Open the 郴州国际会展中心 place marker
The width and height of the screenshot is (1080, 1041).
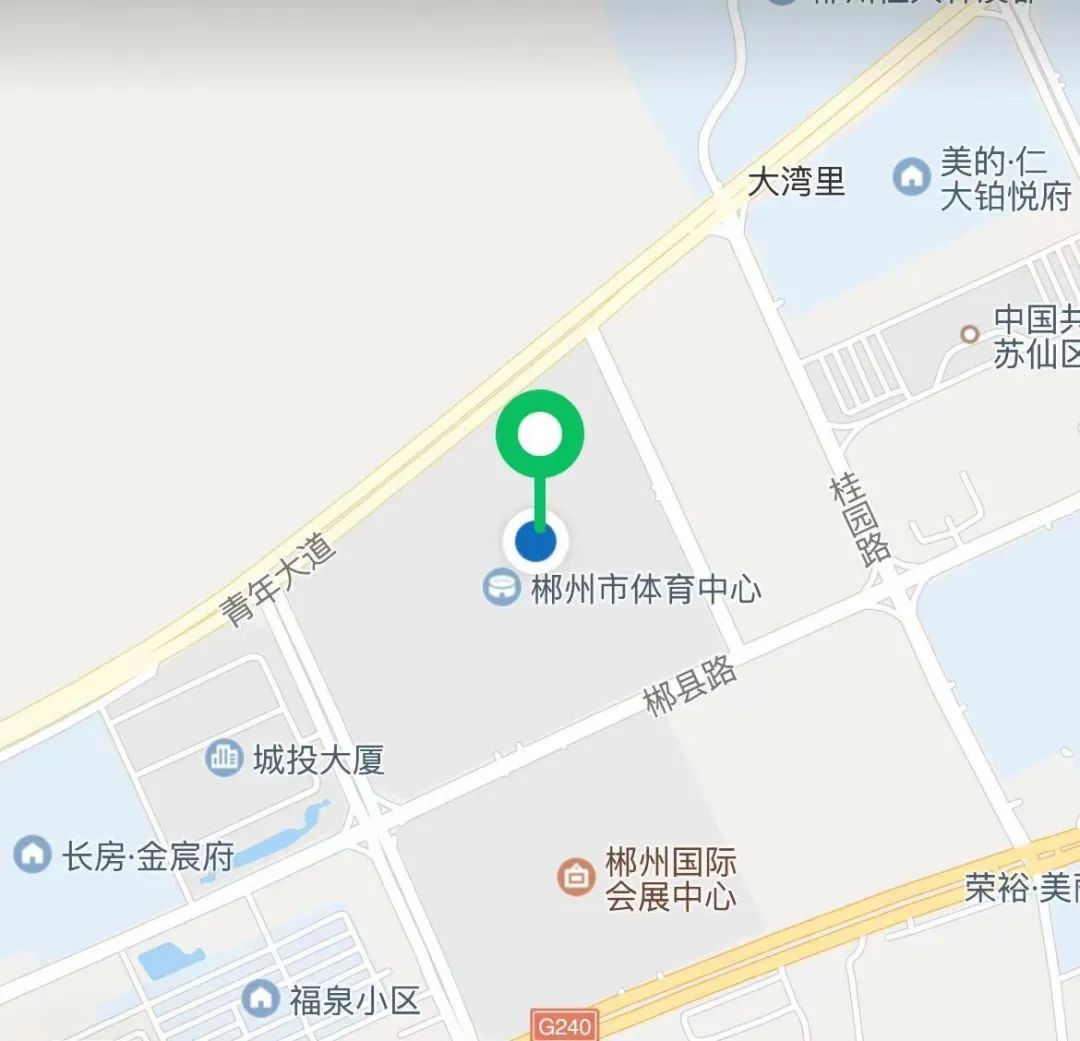click(x=577, y=876)
